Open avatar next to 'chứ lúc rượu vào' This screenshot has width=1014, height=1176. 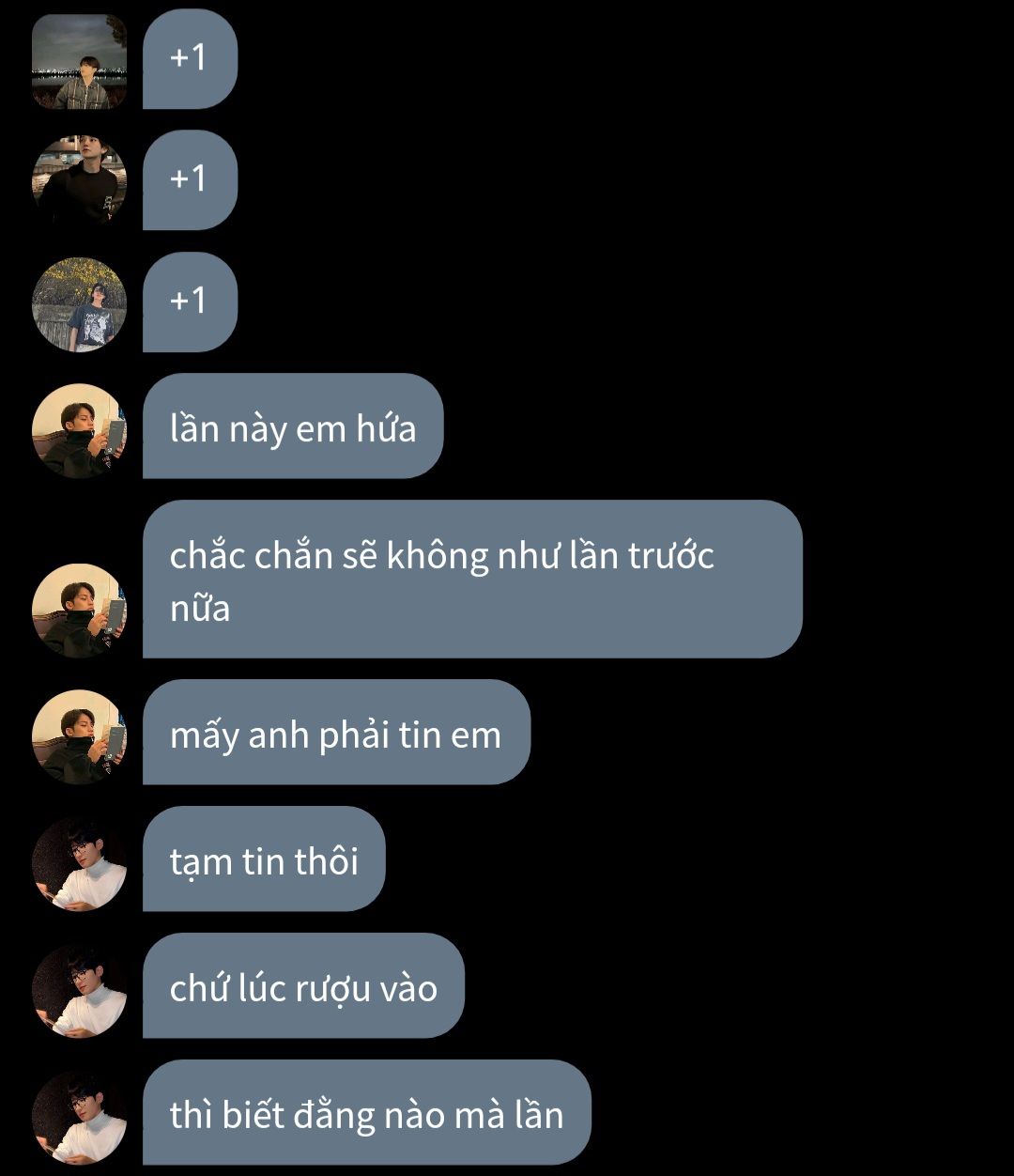click(x=79, y=990)
